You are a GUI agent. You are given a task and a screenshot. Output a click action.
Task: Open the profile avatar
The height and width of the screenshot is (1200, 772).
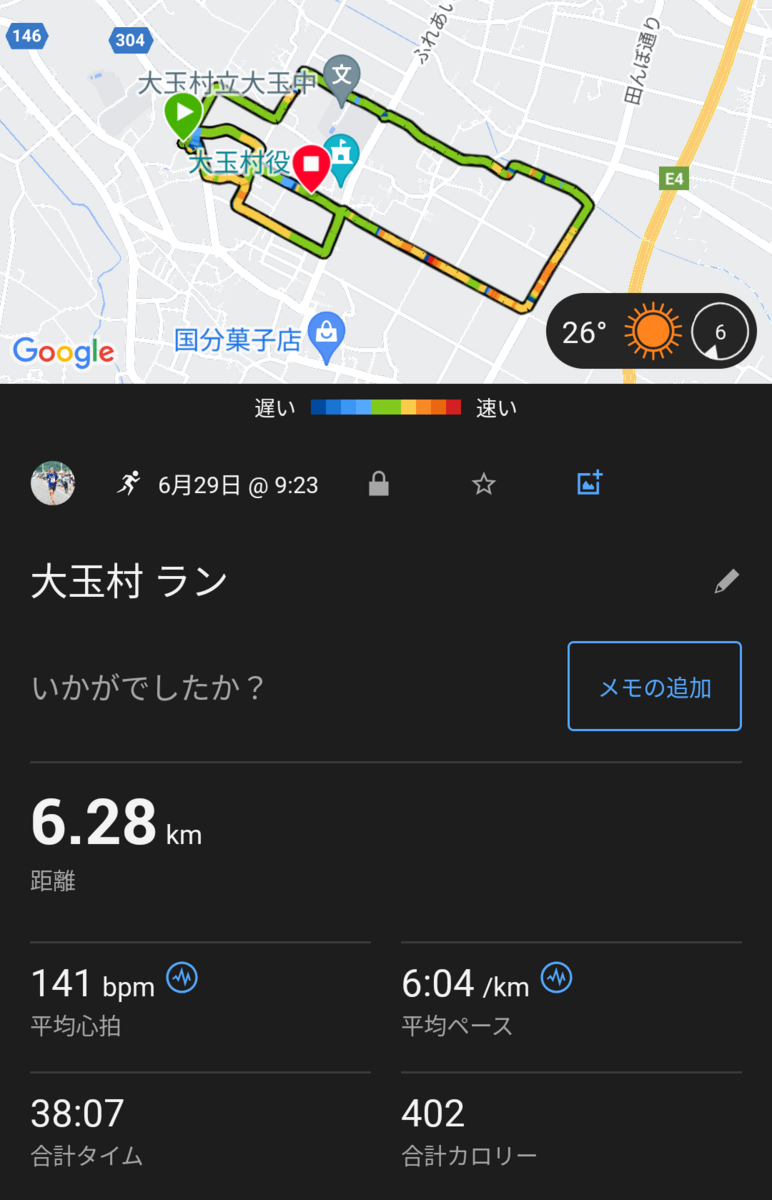(53, 484)
